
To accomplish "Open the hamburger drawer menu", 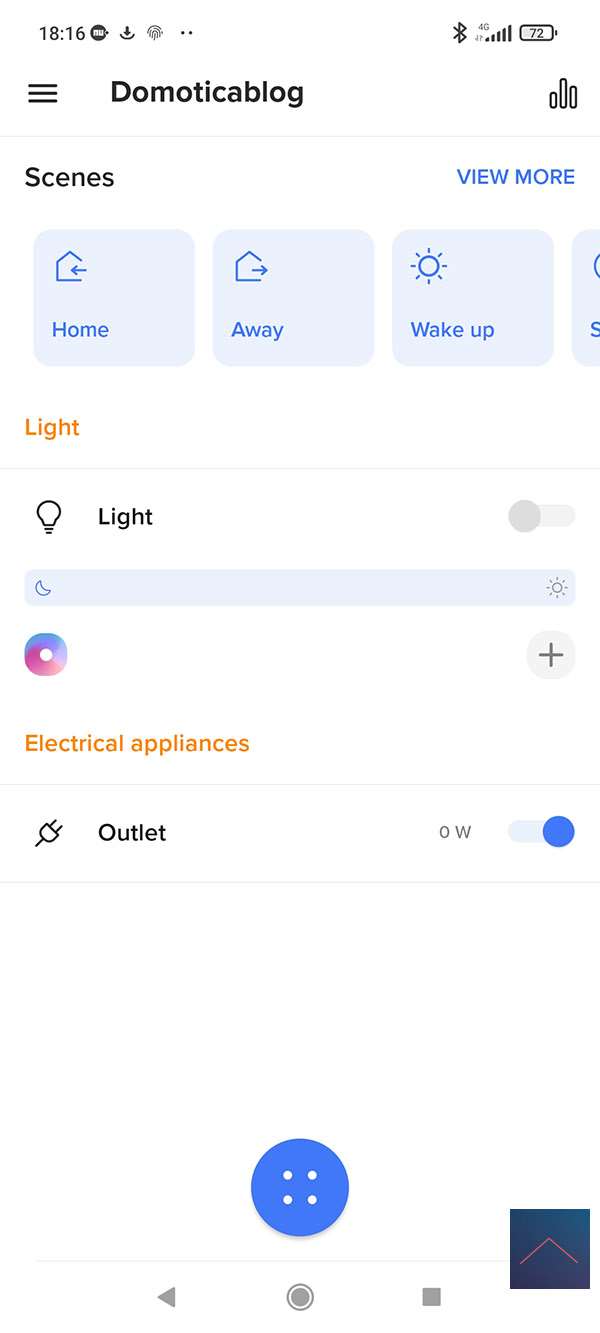I will click(x=43, y=93).
